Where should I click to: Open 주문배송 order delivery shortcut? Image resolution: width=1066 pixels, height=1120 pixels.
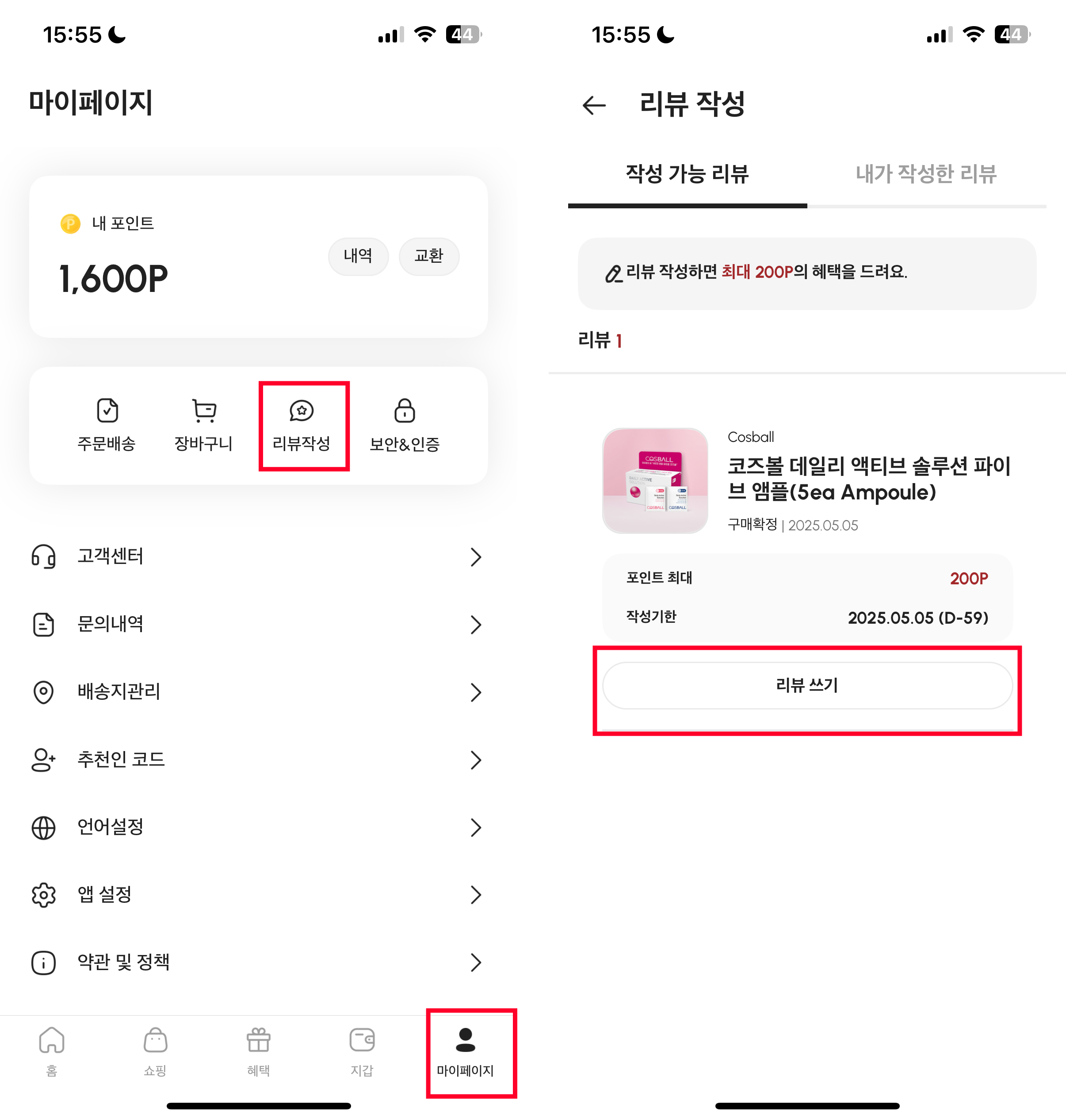coord(107,425)
